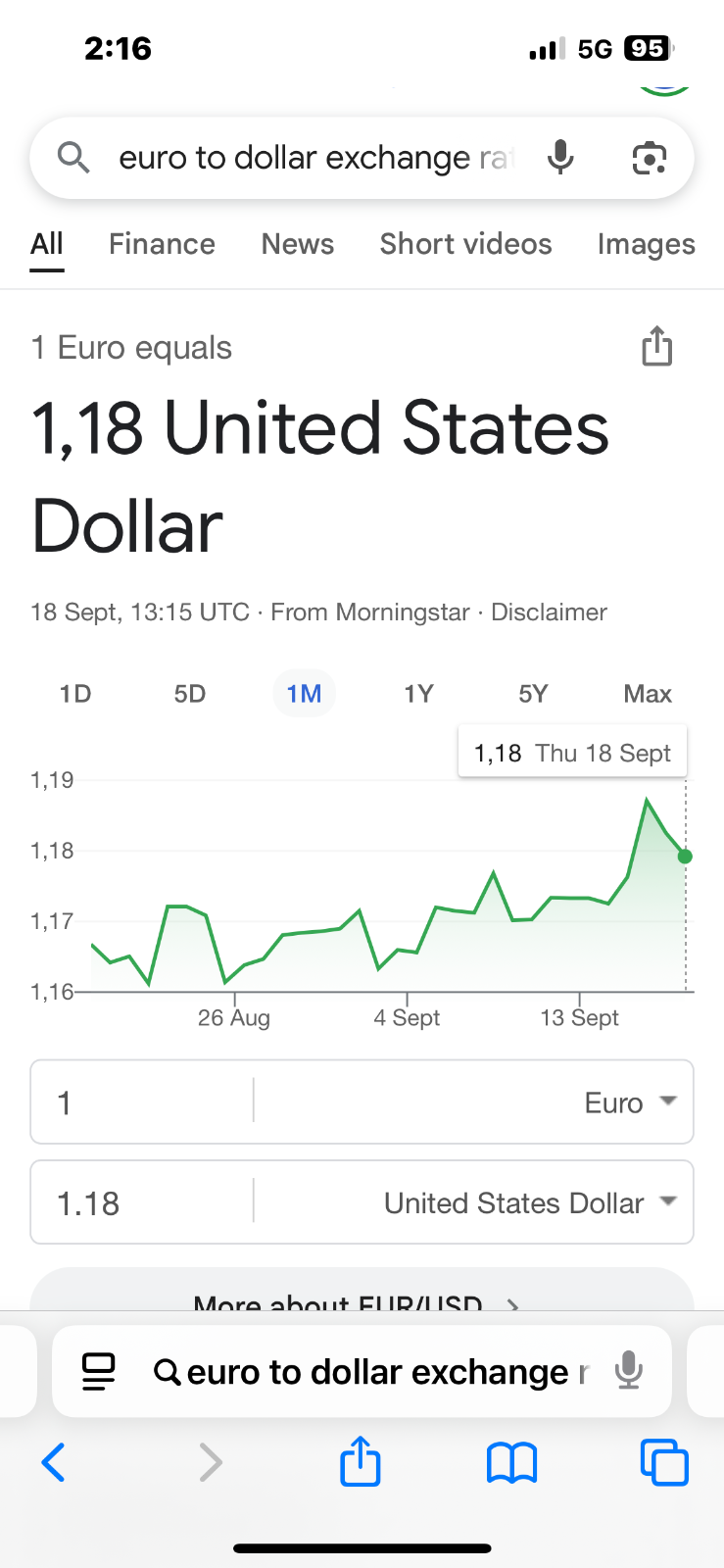Edit the Euro amount field

tap(142, 1102)
